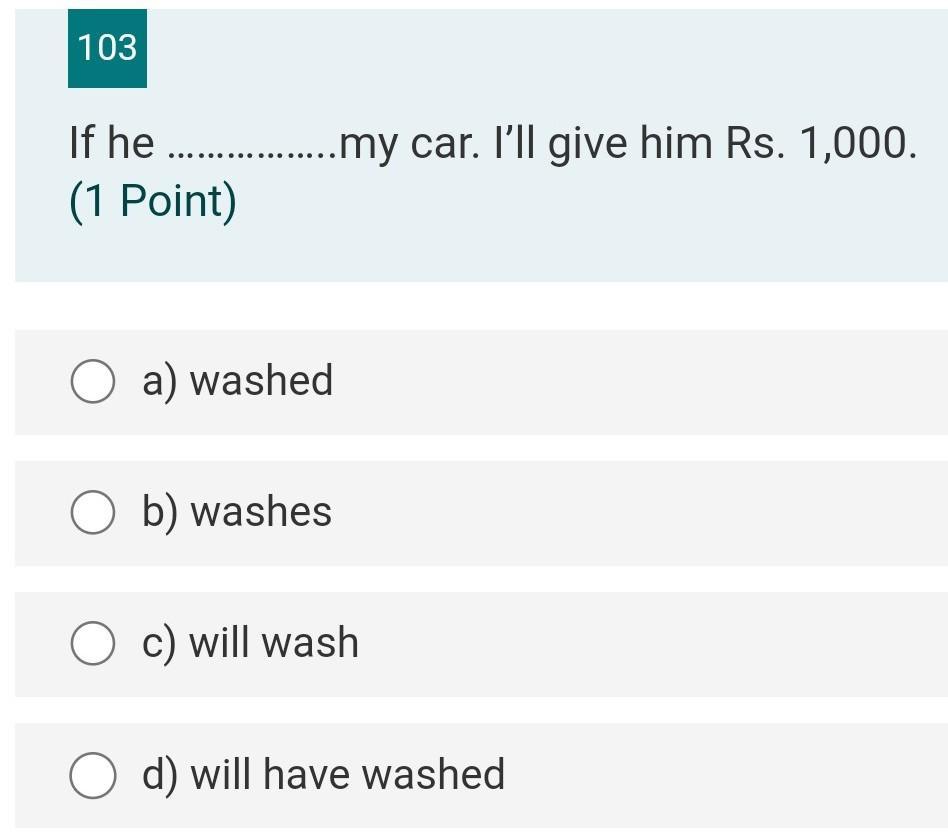Screen dimensions: 948x839
Task: Pick option c) will wash
Action: 93,644
